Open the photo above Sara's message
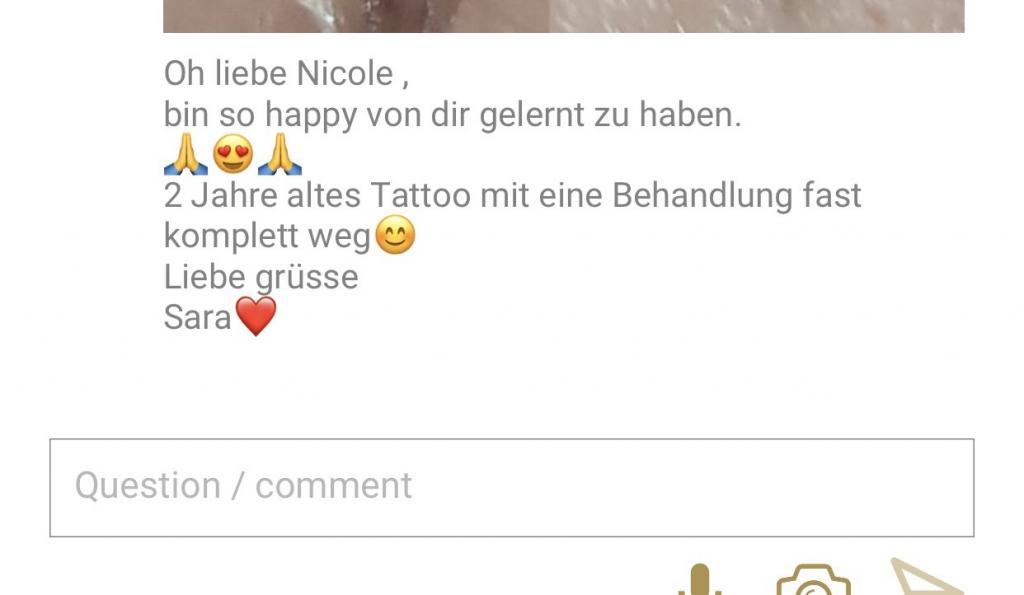Viewport: 1024px width, 595px height. pyautogui.click(x=563, y=15)
